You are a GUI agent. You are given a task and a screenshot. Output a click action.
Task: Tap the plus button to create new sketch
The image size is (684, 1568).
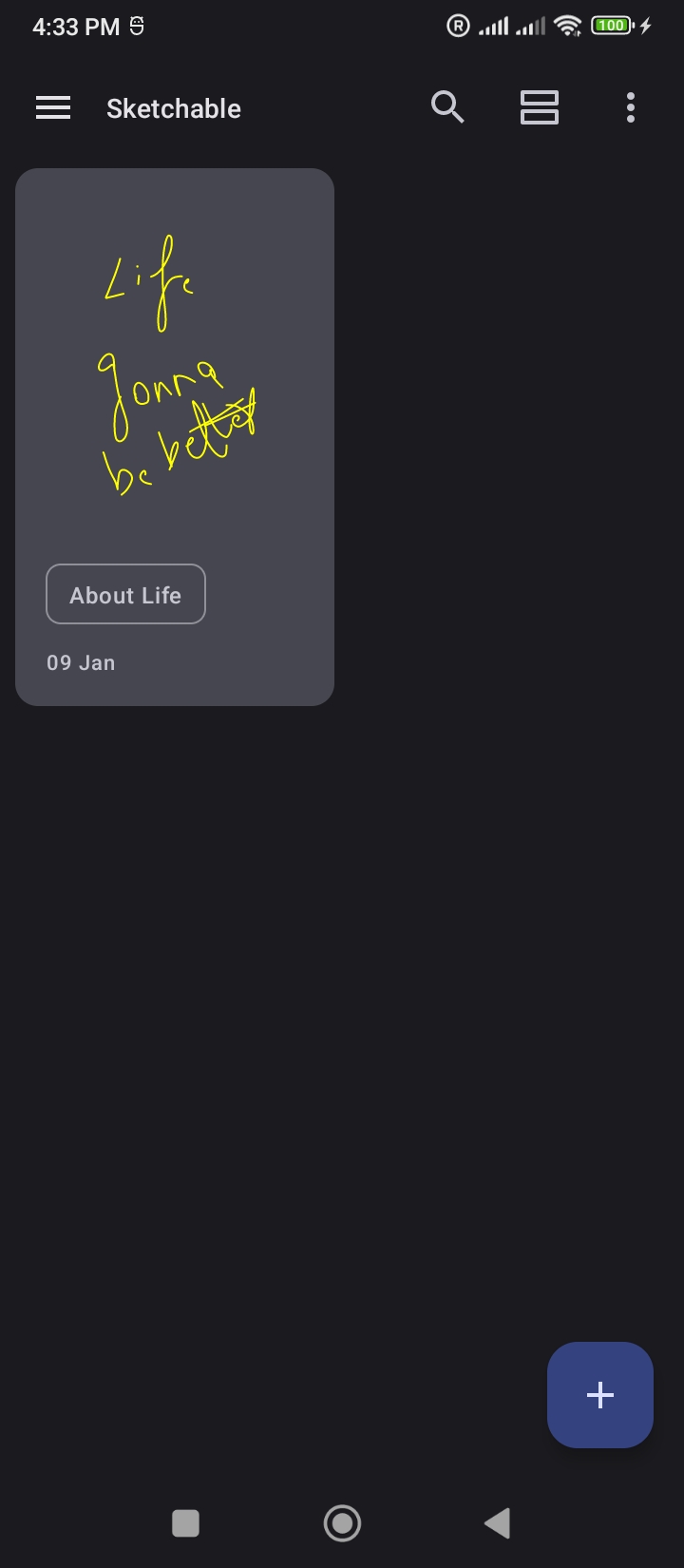tap(599, 1394)
